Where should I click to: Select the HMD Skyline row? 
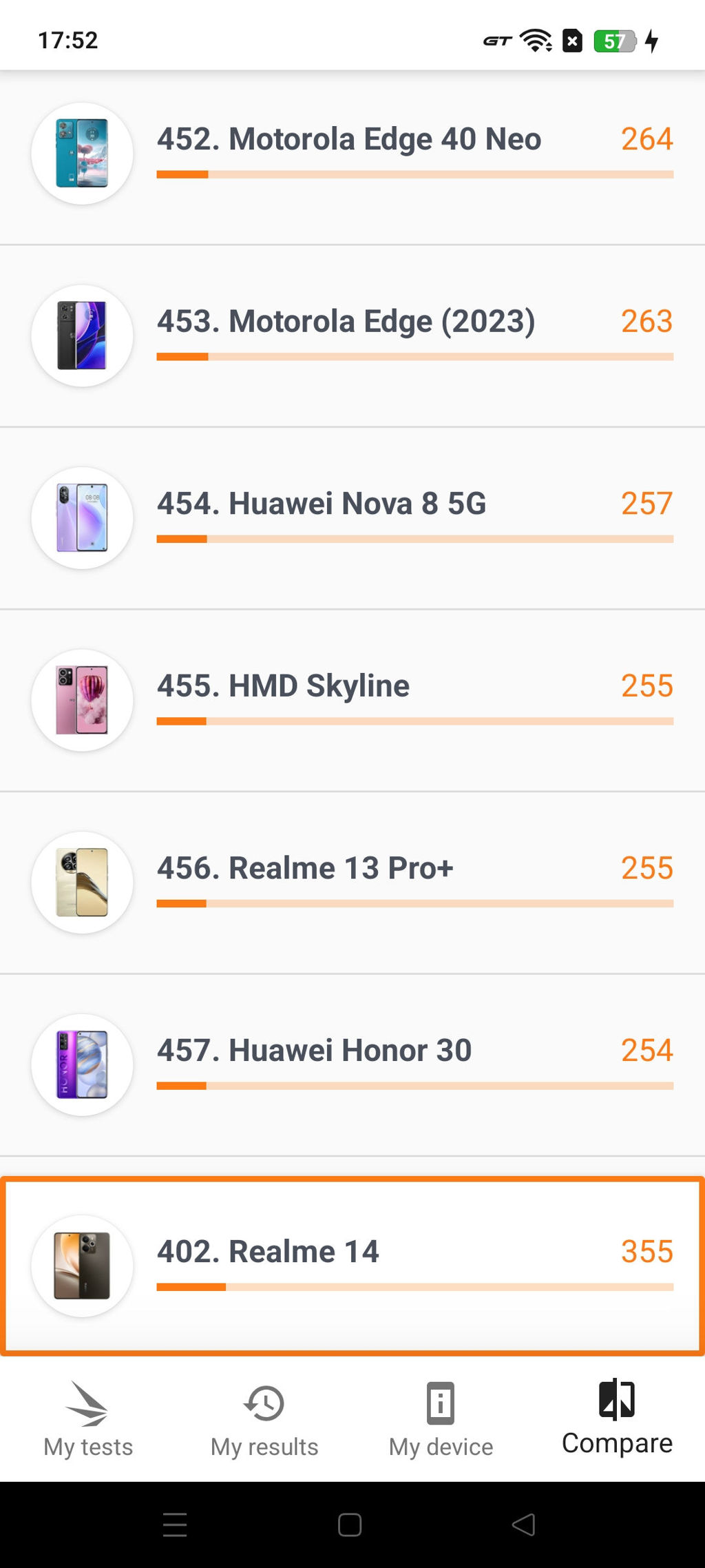[x=352, y=701]
